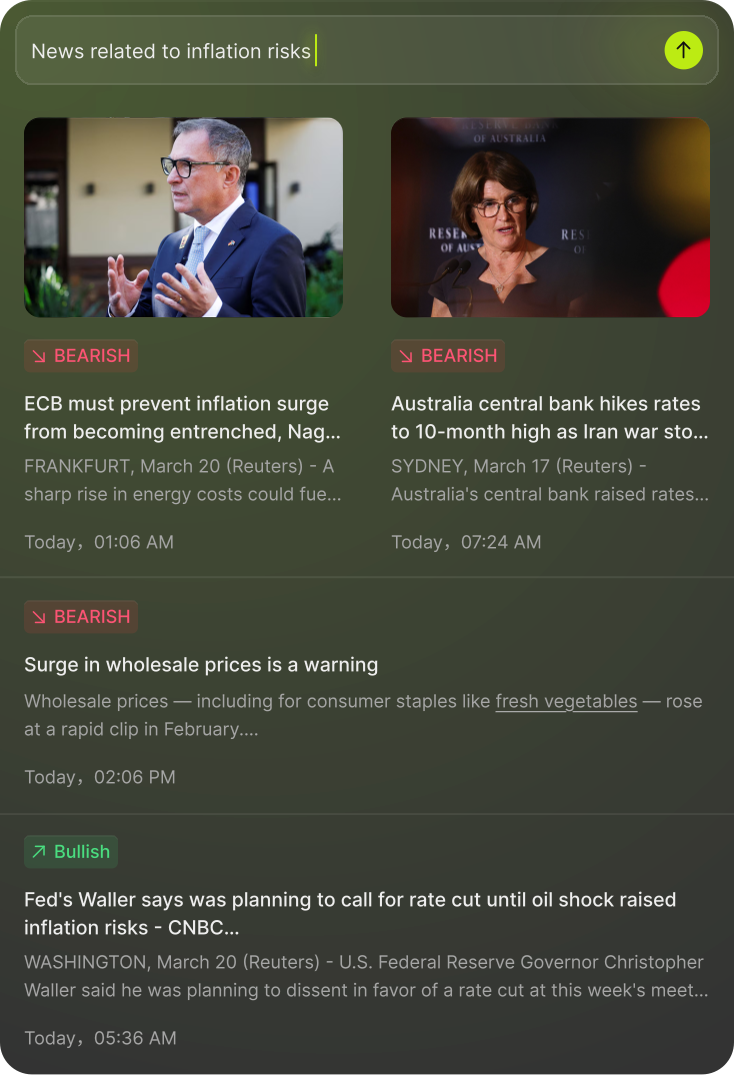Screen dimensions: 734x1076
Task: Open the surge in wholesale prices story
Action: pyautogui.click(x=201, y=665)
